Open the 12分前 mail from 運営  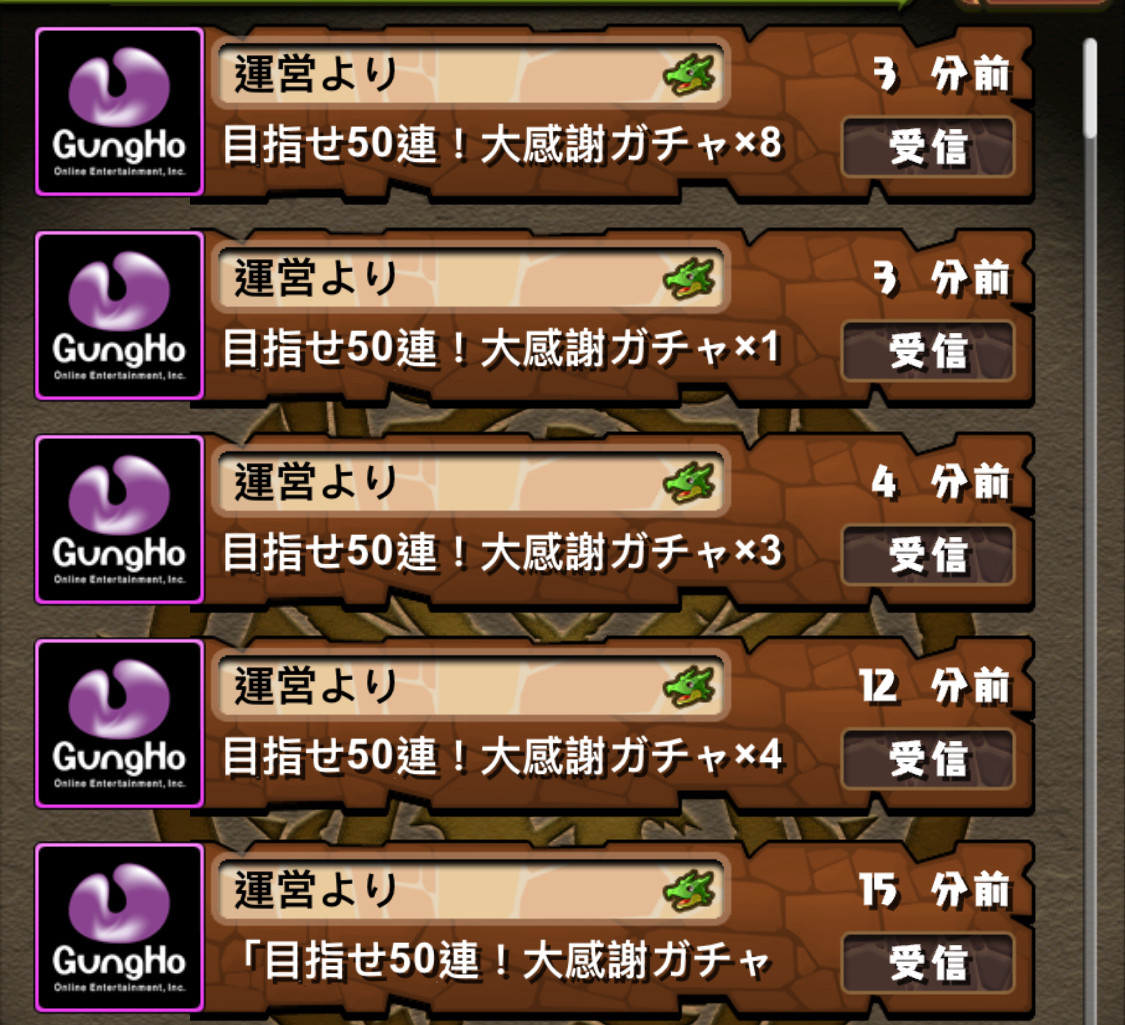coord(500,759)
